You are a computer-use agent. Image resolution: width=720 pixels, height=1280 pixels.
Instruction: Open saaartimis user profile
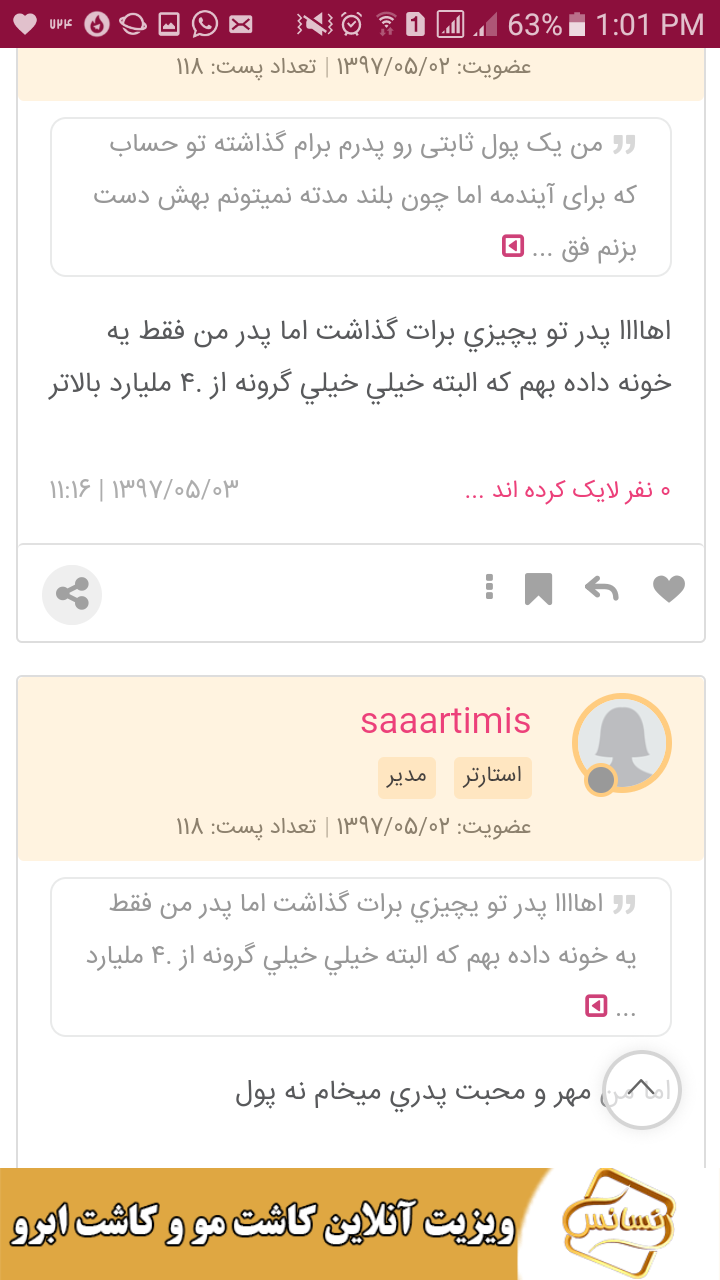(445, 721)
